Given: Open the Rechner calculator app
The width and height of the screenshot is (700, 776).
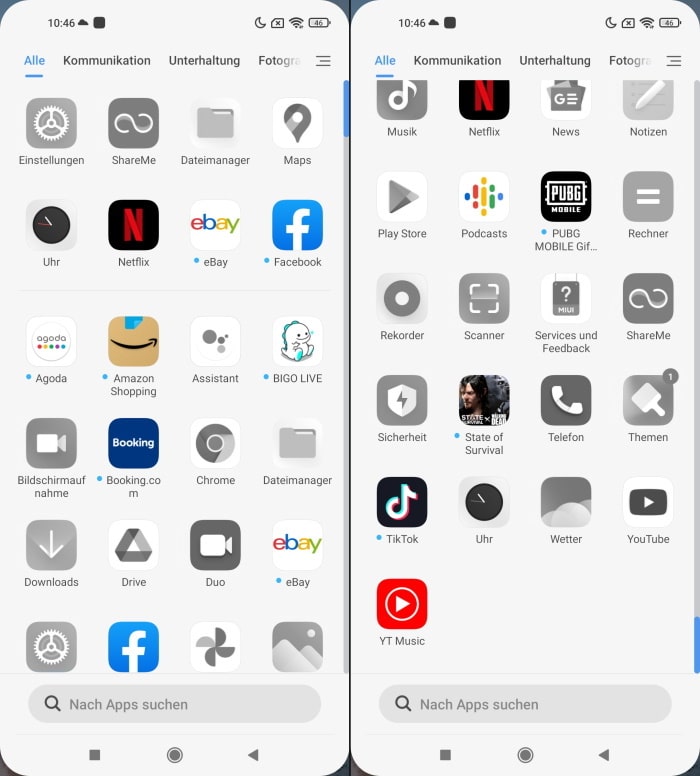Looking at the screenshot, I should point(648,197).
